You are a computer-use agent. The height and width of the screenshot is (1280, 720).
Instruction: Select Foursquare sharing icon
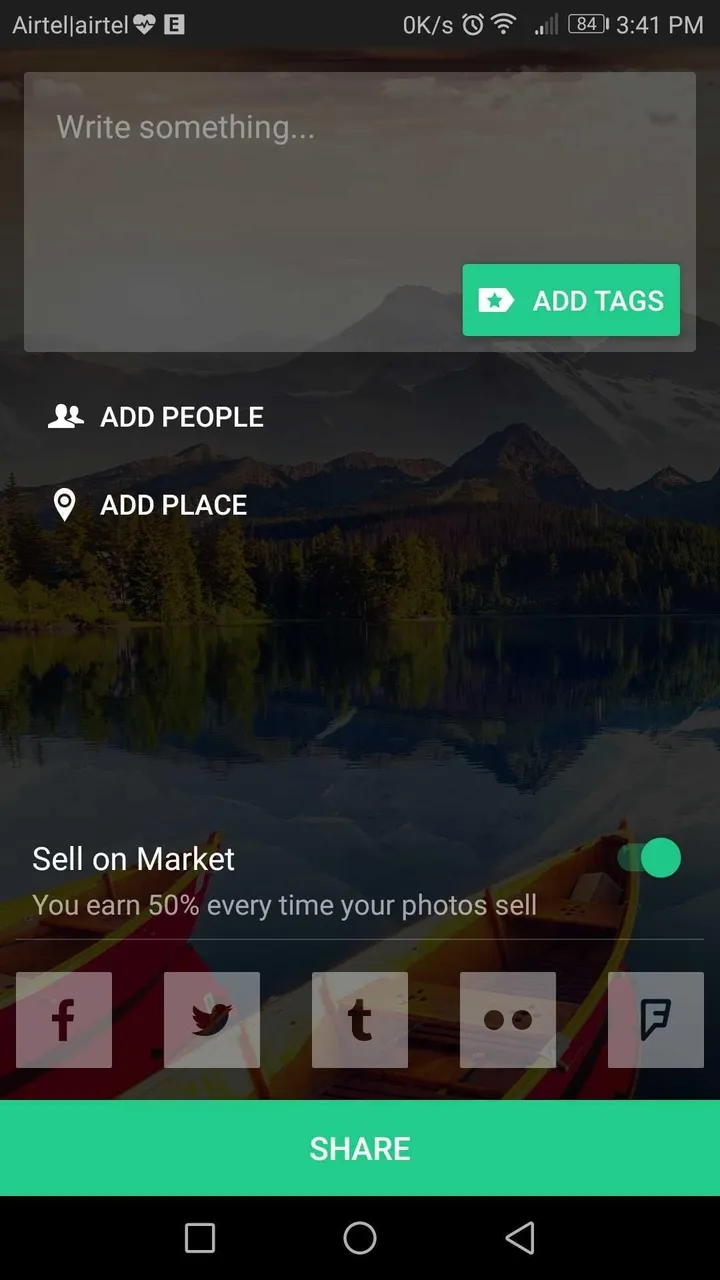[x=656, y=1020]
